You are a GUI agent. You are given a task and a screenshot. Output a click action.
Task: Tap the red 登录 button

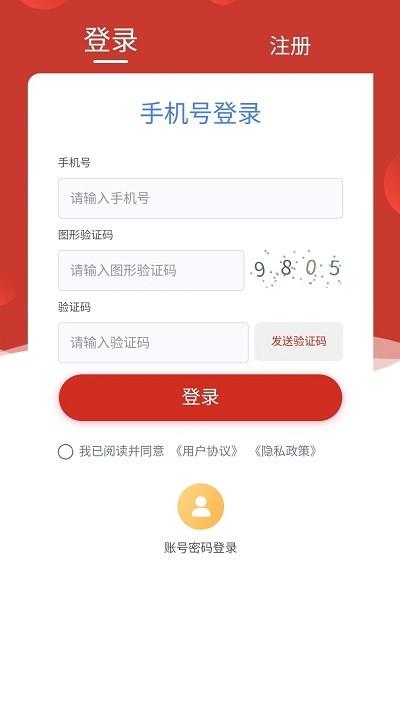click(x=200, y=397)
